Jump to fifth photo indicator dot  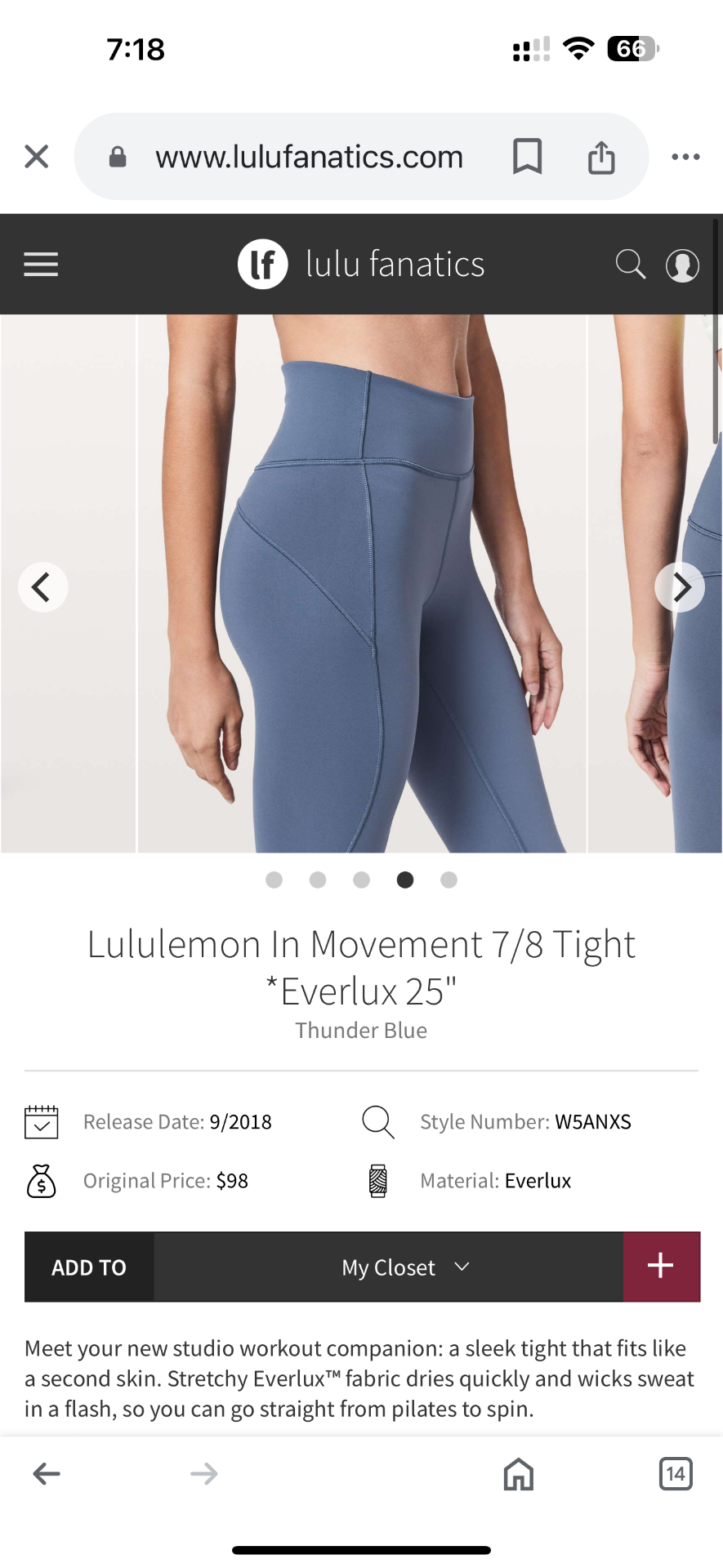pos(449,880)
